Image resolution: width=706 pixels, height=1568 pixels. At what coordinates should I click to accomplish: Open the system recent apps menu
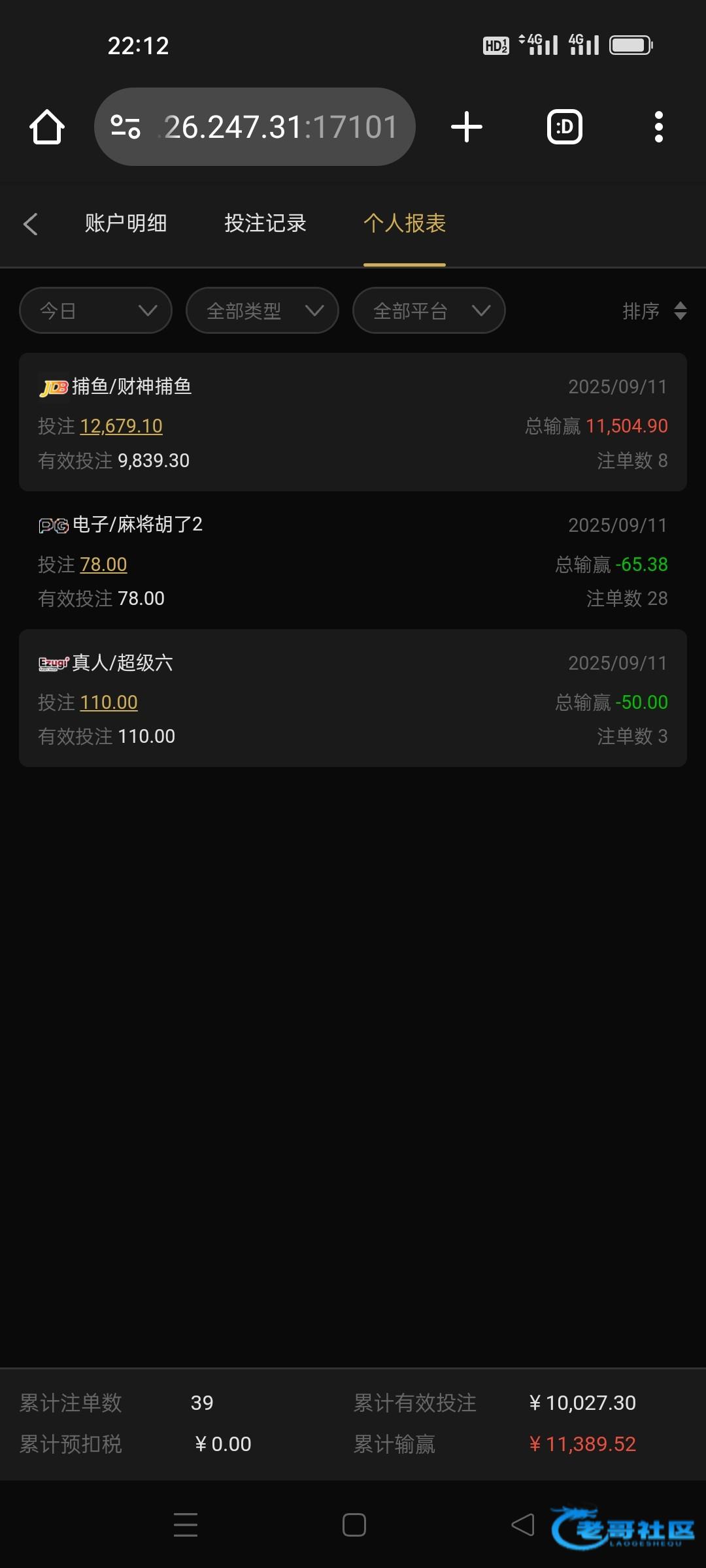pos(186,1525)
